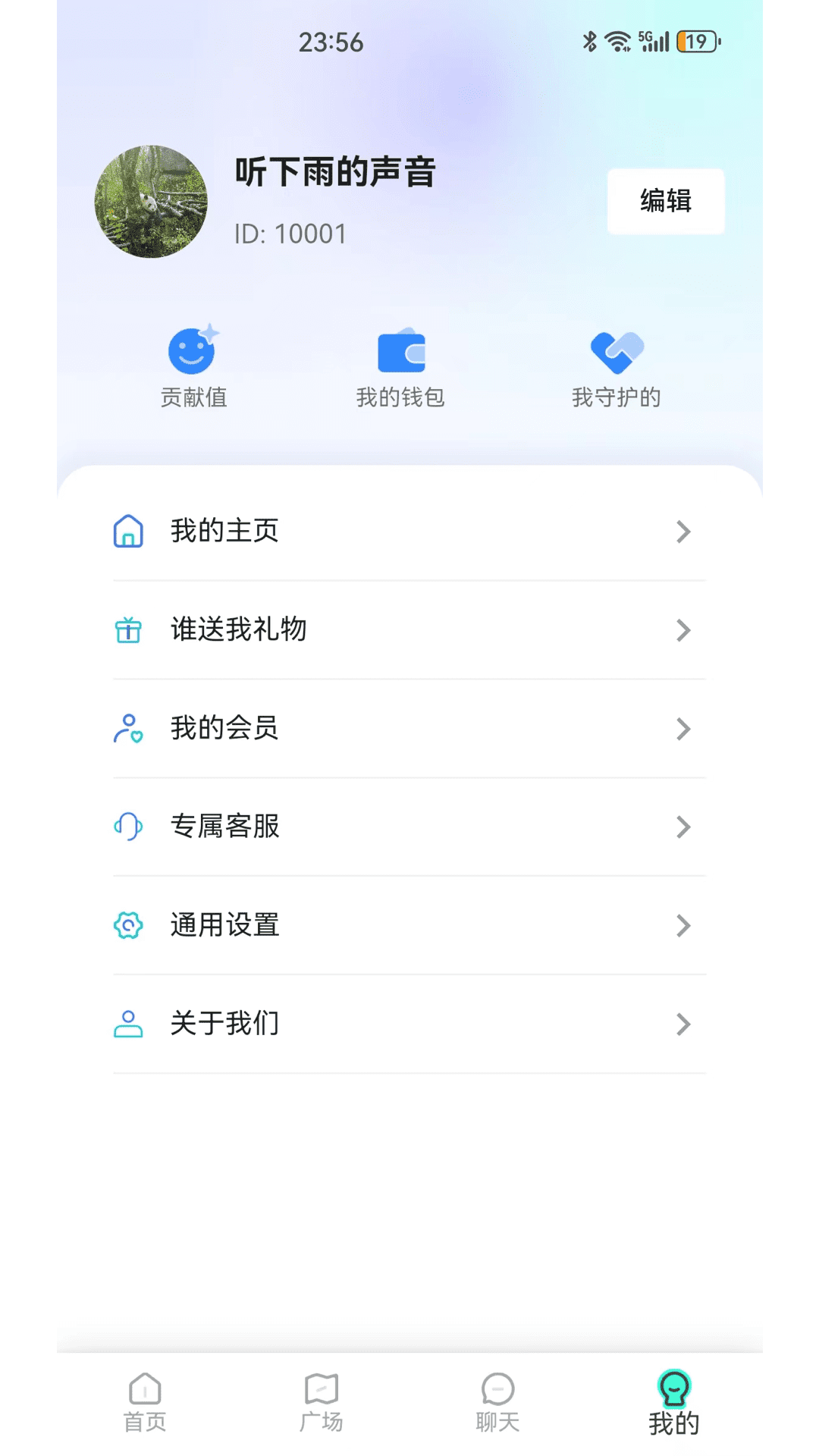Switch to the 首页 tab
The image size is (819, 1456).
pos(145,1401)
